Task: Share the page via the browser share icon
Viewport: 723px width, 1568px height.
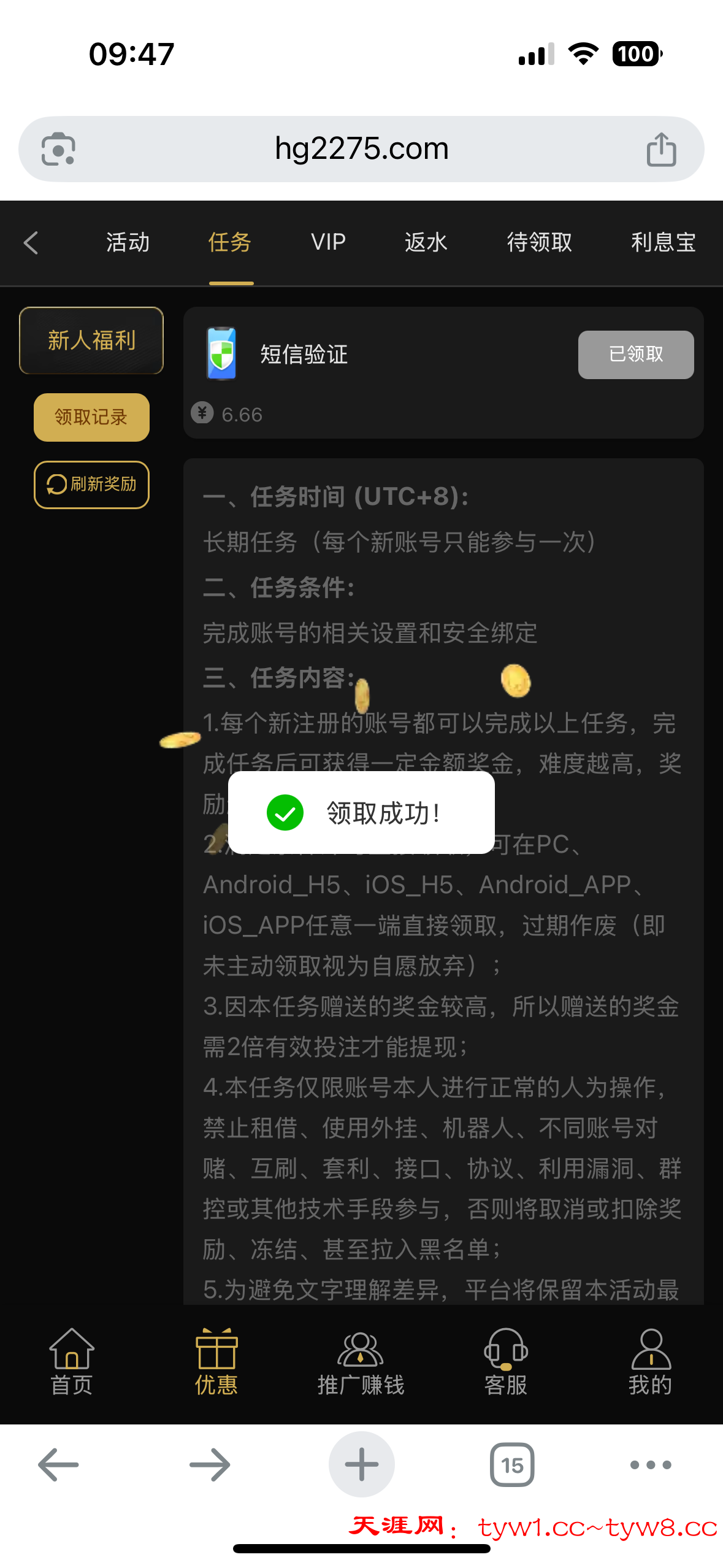Action: [661, 149]
